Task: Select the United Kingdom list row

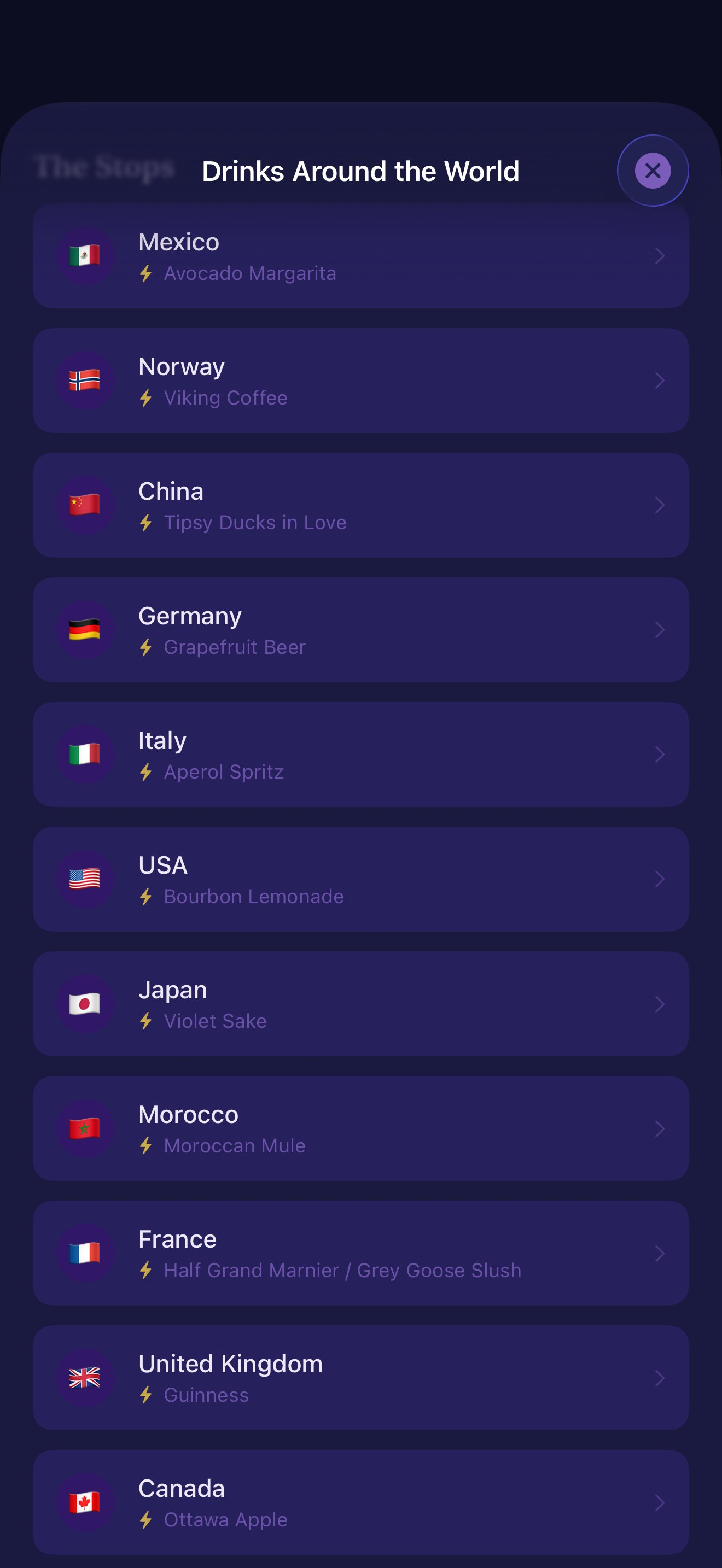Action: tap(361, 1378)
